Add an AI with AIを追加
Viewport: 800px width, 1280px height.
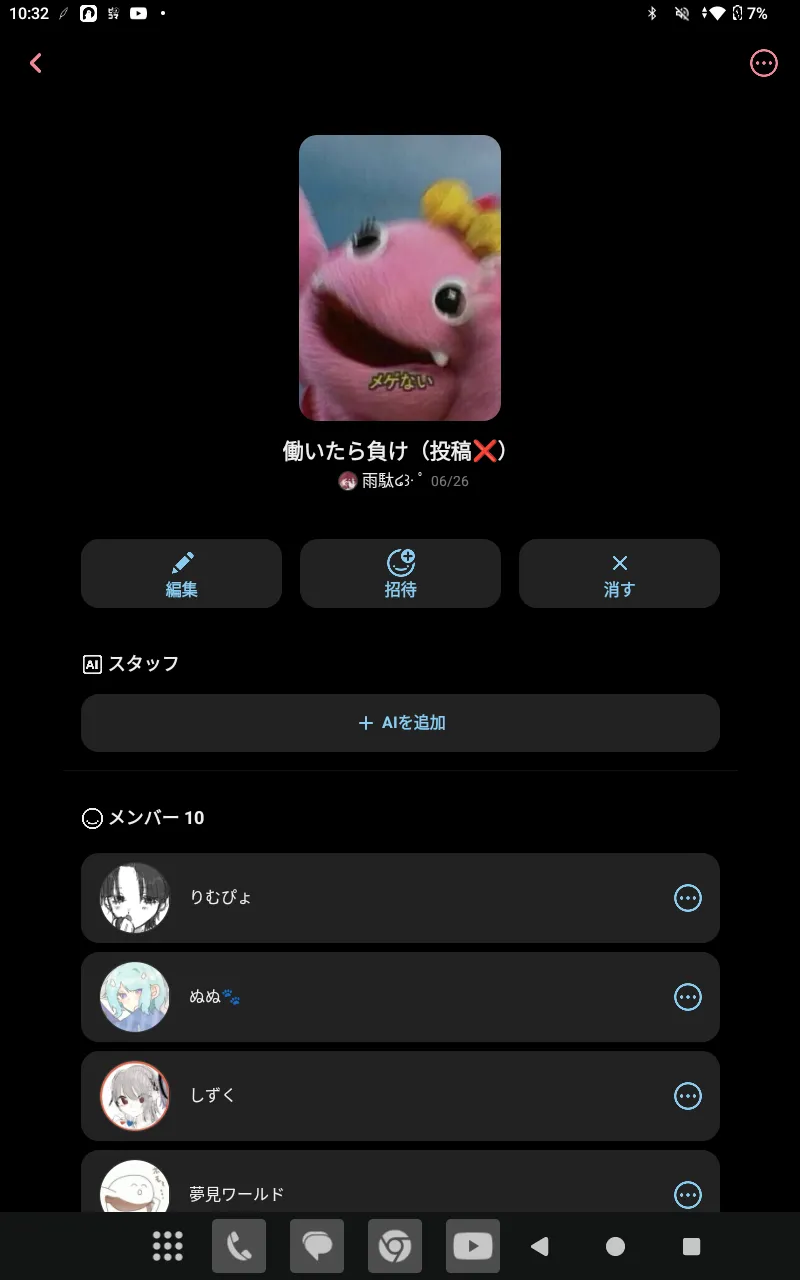coord(400,723)
